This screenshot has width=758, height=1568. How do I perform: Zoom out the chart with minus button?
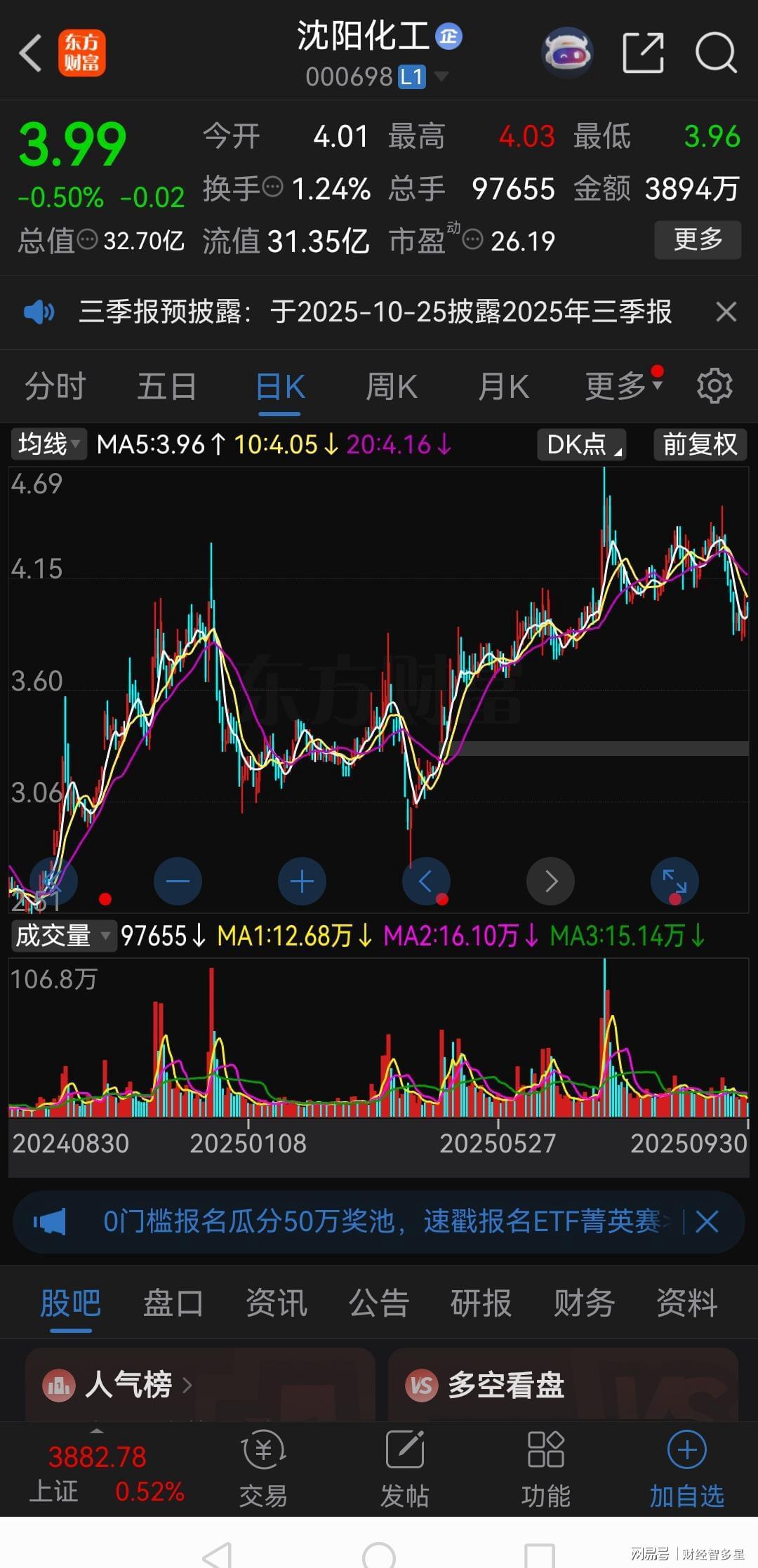pos(178,881)
